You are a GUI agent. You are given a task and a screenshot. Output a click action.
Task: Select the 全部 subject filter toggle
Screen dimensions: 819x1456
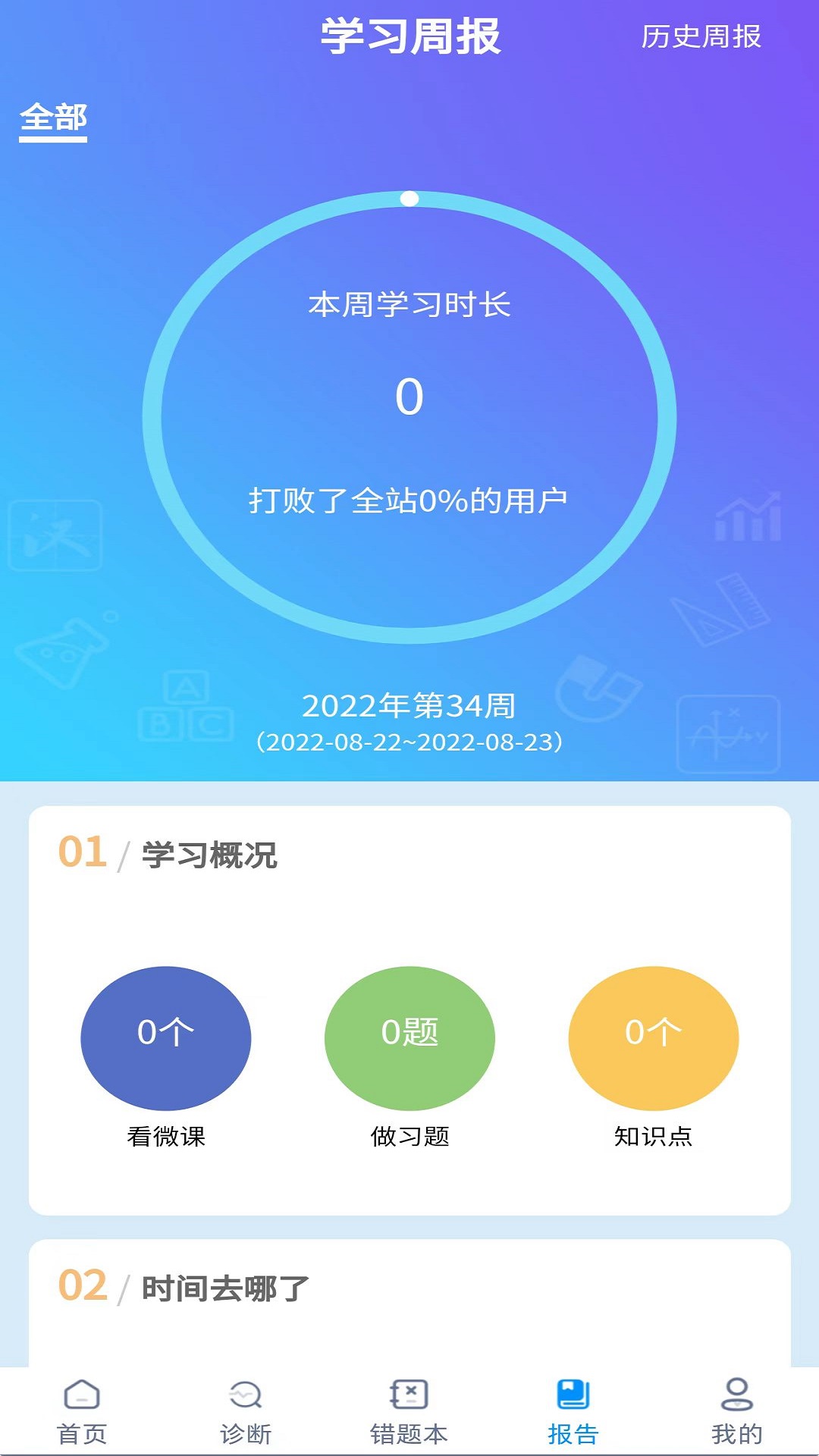click(54, 119)
